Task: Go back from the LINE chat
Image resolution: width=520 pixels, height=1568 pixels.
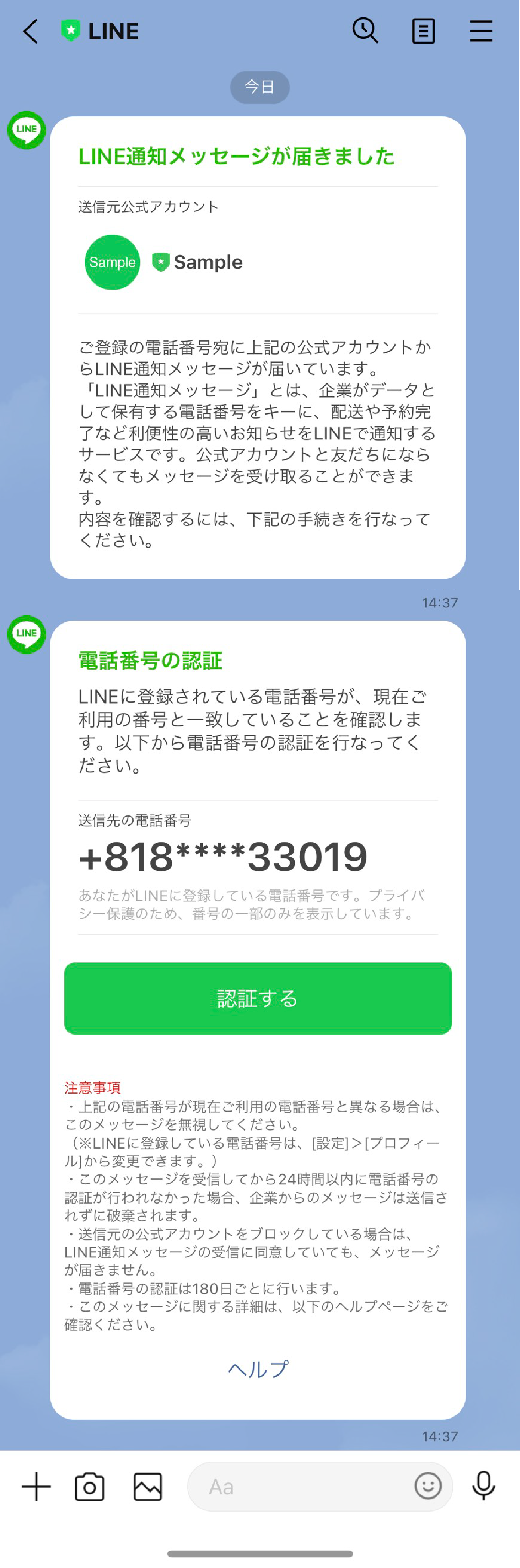Action: coord(30,31)
